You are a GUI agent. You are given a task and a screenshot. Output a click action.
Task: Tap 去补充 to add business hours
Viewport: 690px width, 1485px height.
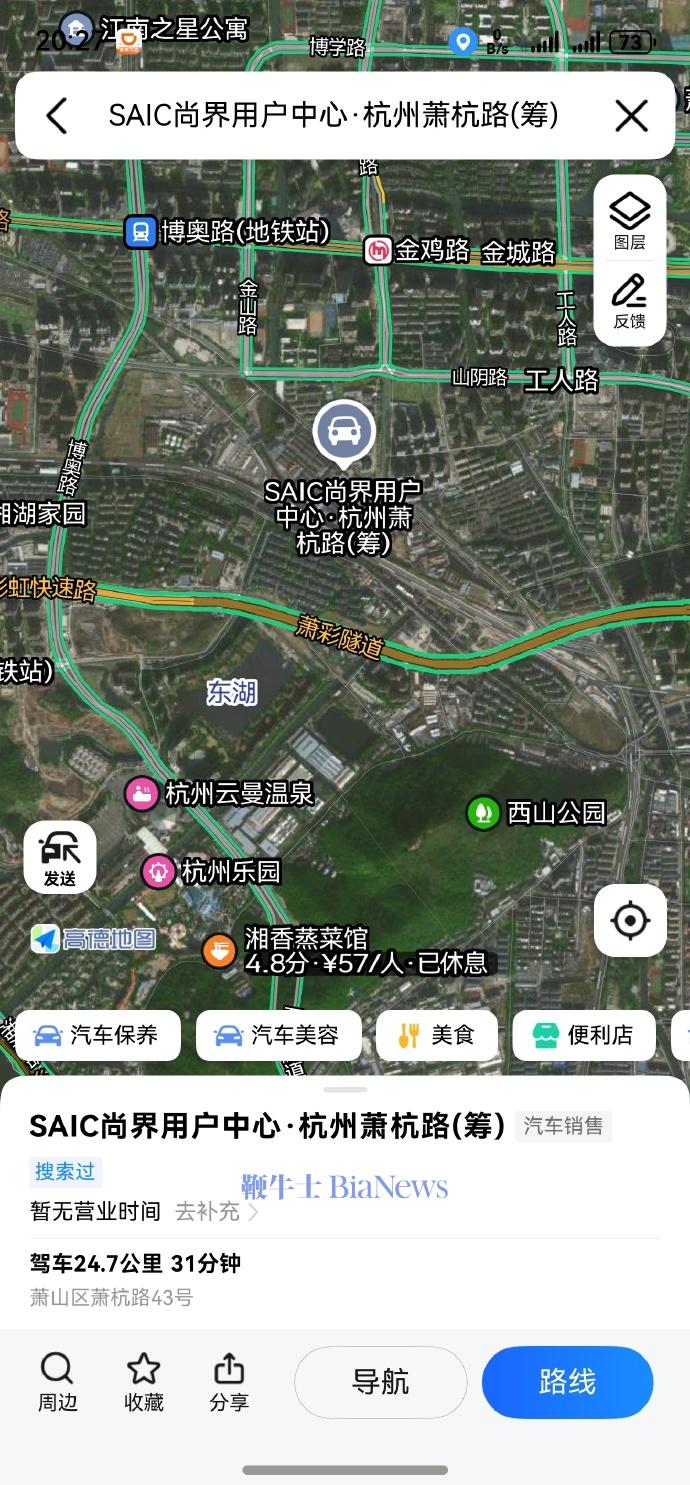(x=216, y=1212)
